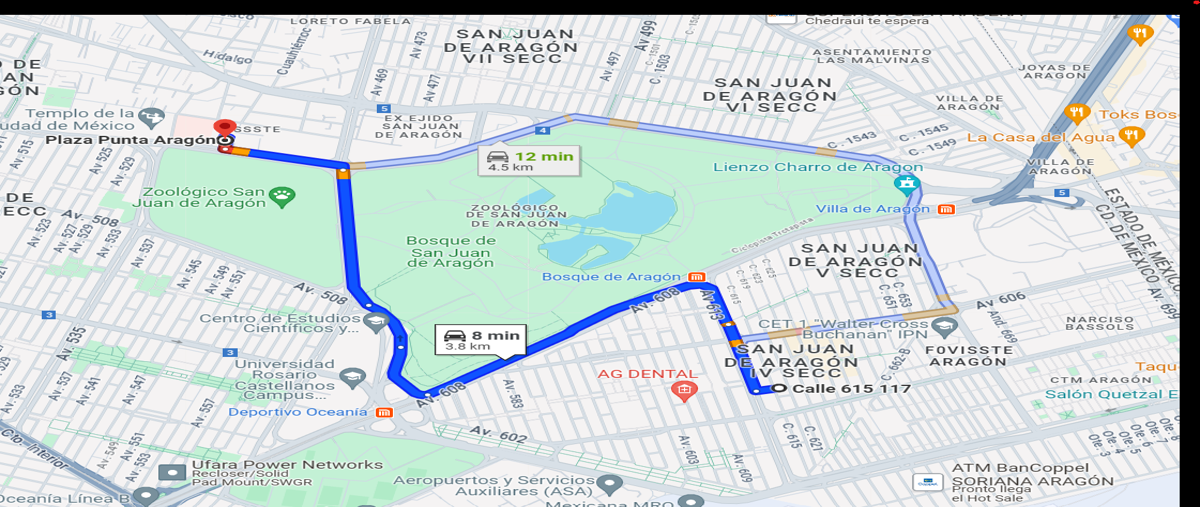Tap the Ufara Power Networks marker
The height and width of the screenshot is (507, 1200).
[x=174, y=471]
